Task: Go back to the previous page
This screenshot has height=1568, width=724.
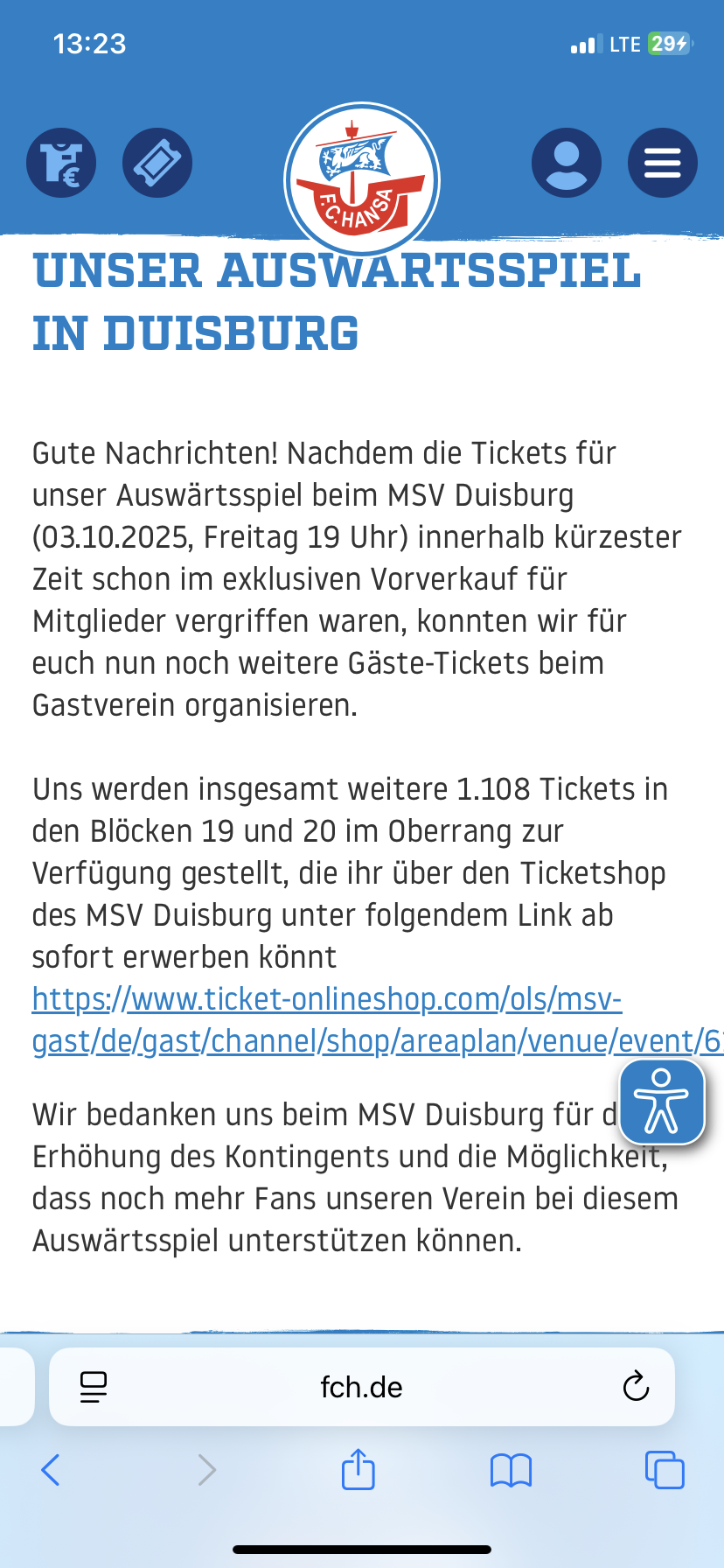Action: [51, 1470]
